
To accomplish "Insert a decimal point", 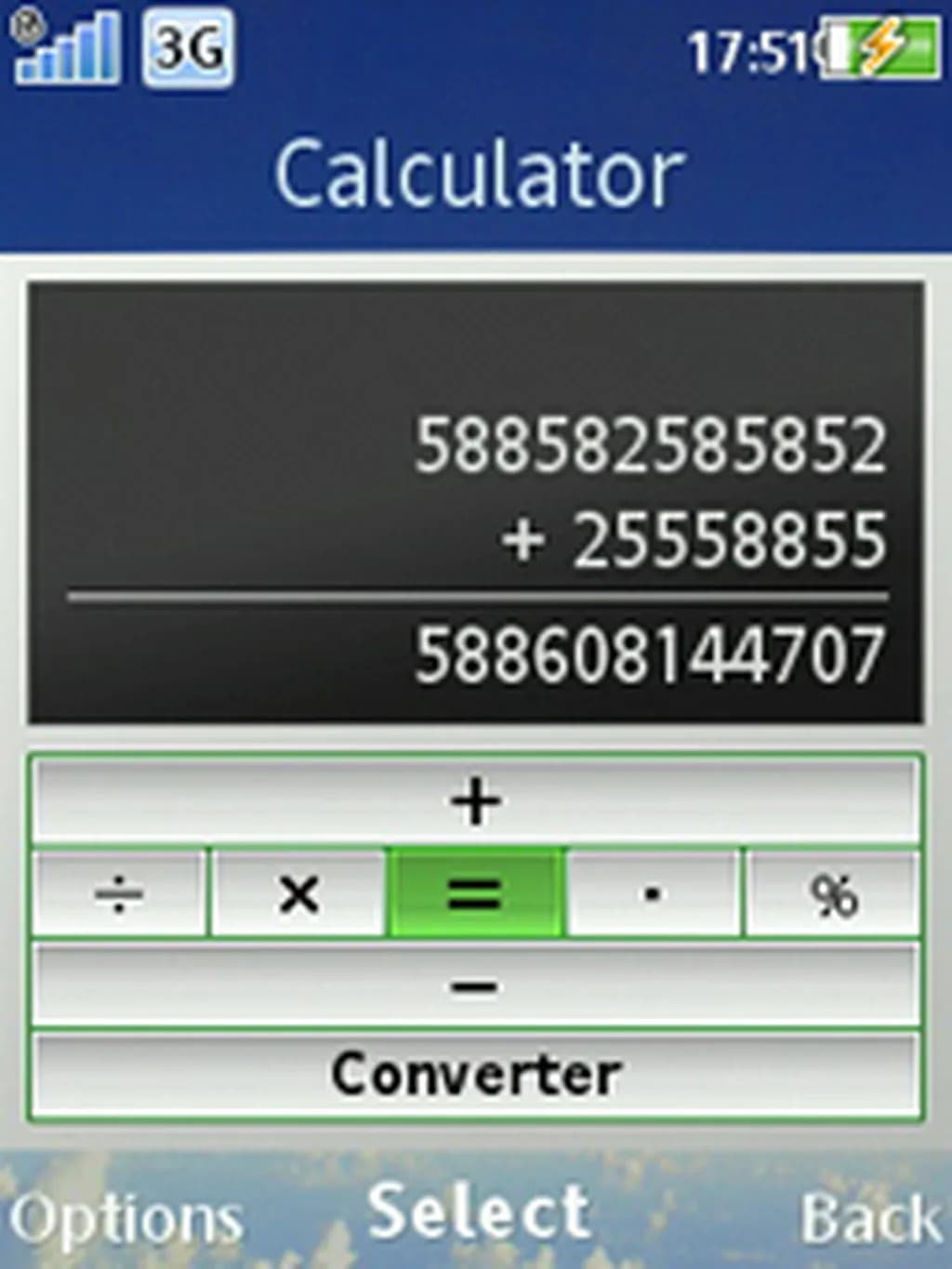I will (654, 895).
